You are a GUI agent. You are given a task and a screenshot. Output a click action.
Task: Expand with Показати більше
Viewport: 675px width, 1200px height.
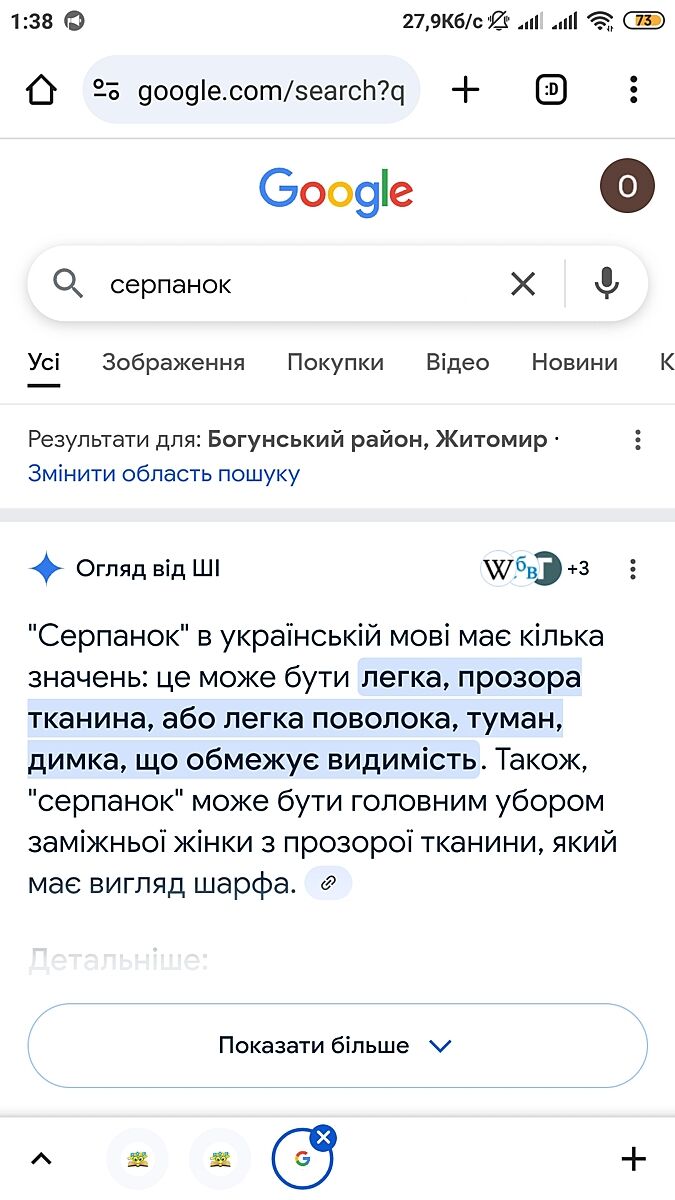(x=337, y=1046)
